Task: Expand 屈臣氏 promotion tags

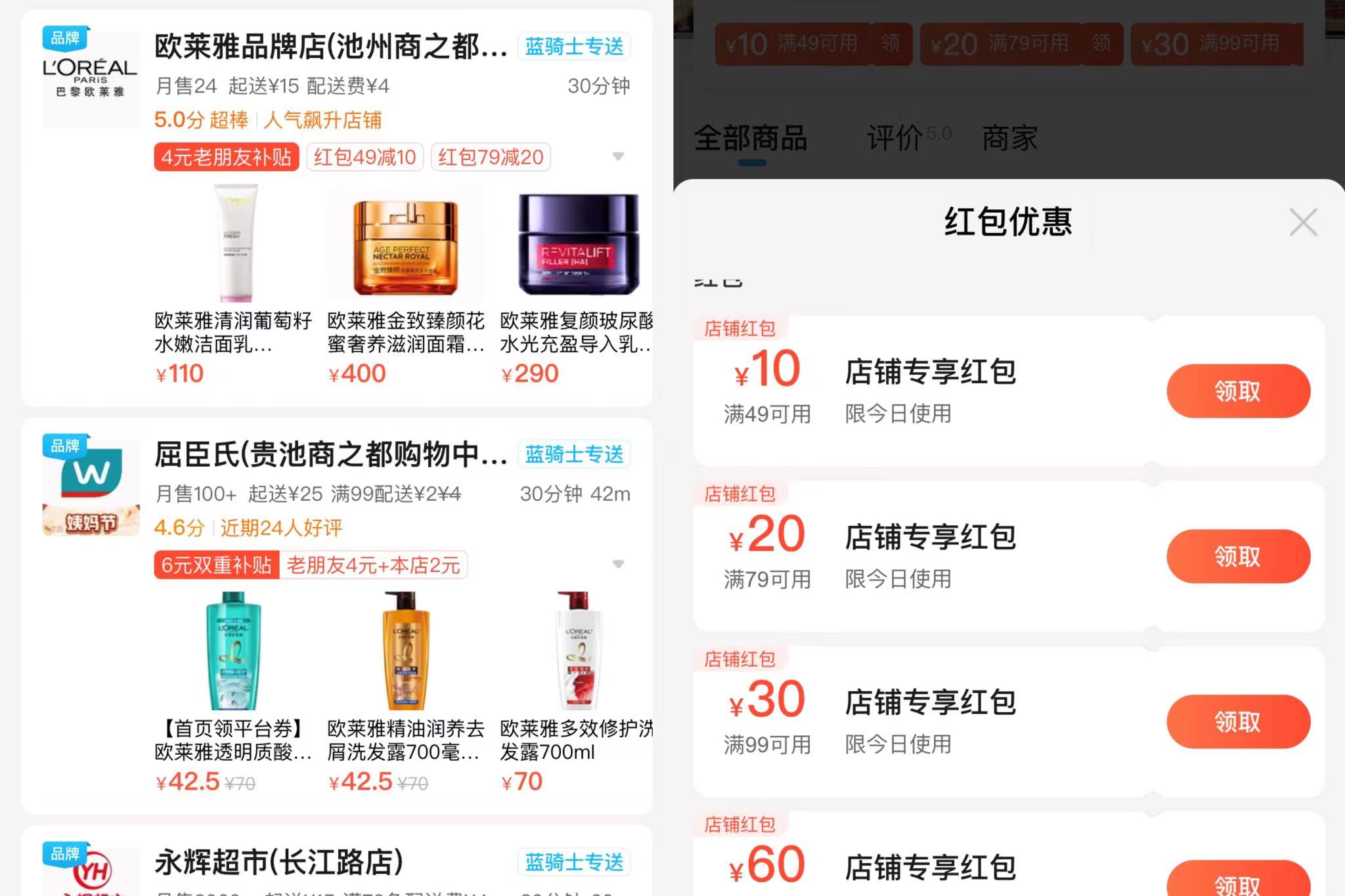Action: point(617,565)
